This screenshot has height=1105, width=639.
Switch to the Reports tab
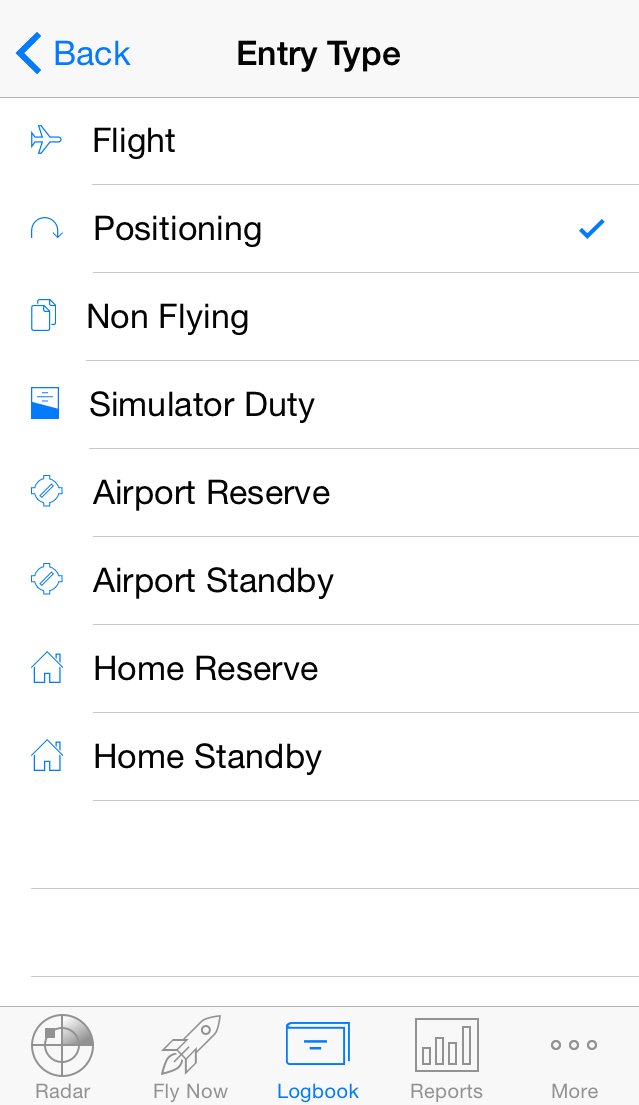point(447,1056)
